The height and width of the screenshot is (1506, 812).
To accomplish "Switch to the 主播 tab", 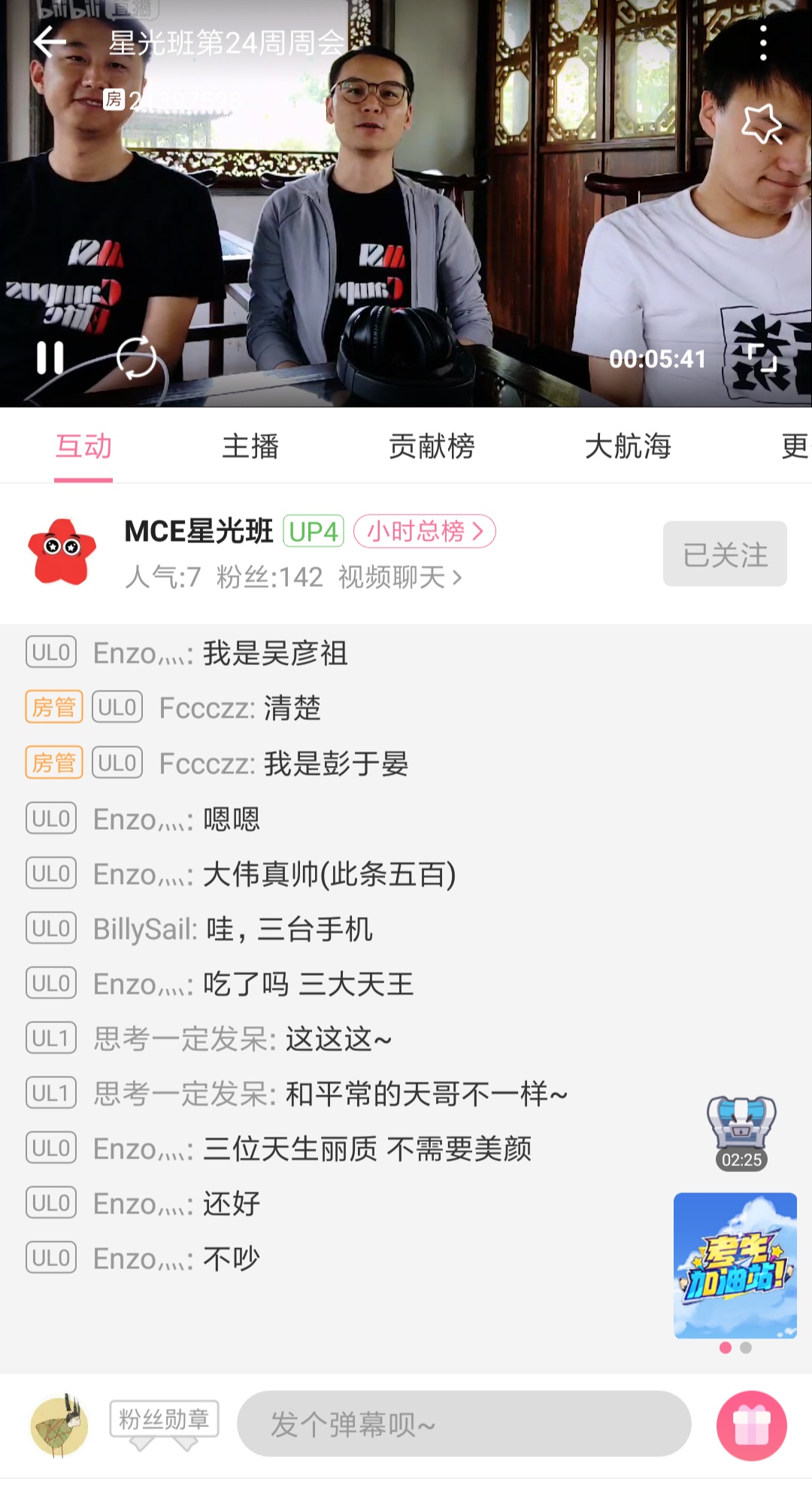I will [250, 446].
